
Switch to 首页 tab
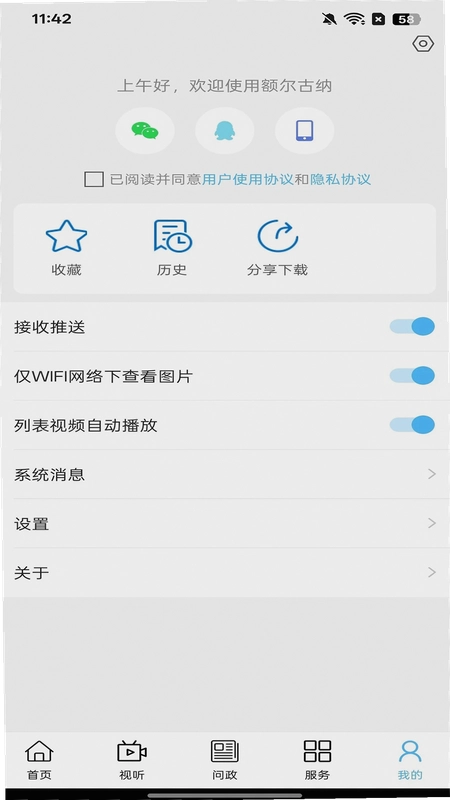pos(39,760)
